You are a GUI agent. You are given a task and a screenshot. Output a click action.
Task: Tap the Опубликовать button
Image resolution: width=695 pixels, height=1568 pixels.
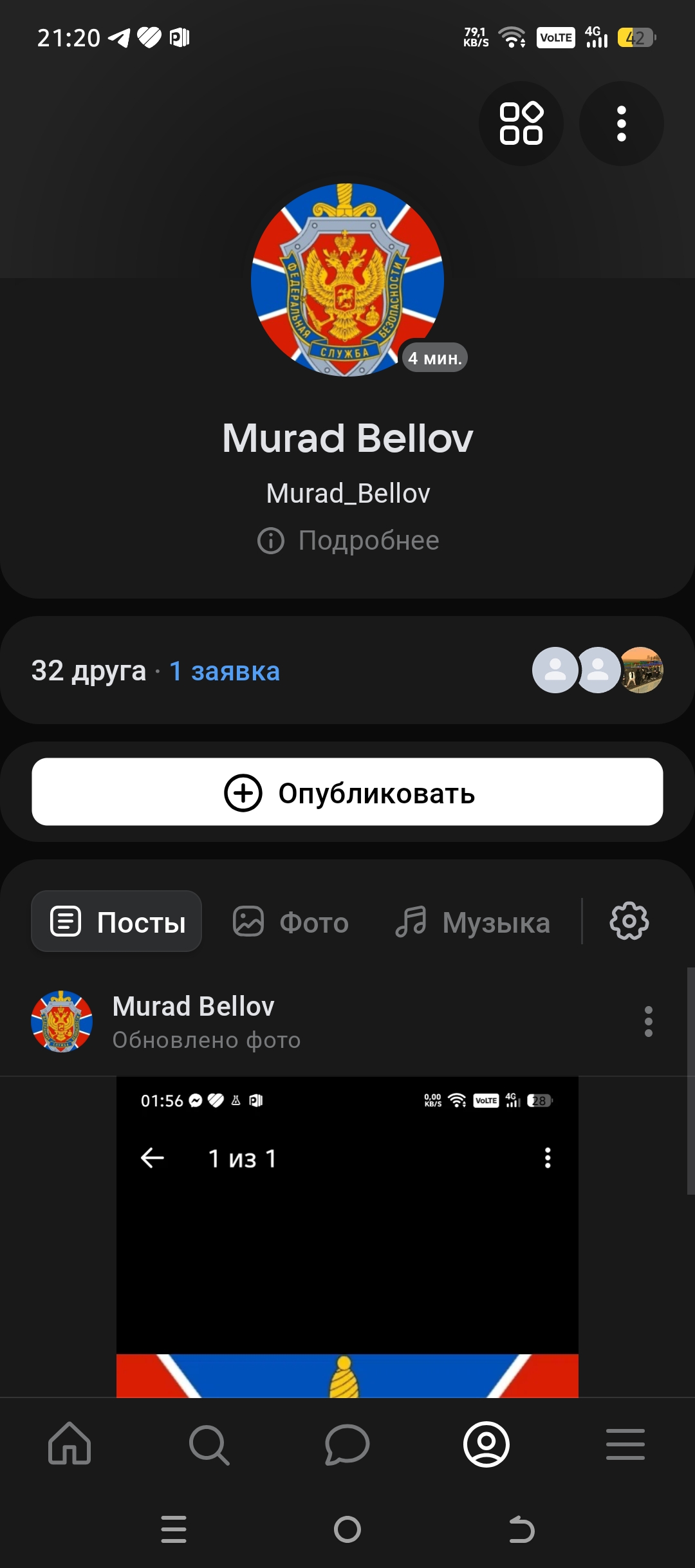(347, 792)
